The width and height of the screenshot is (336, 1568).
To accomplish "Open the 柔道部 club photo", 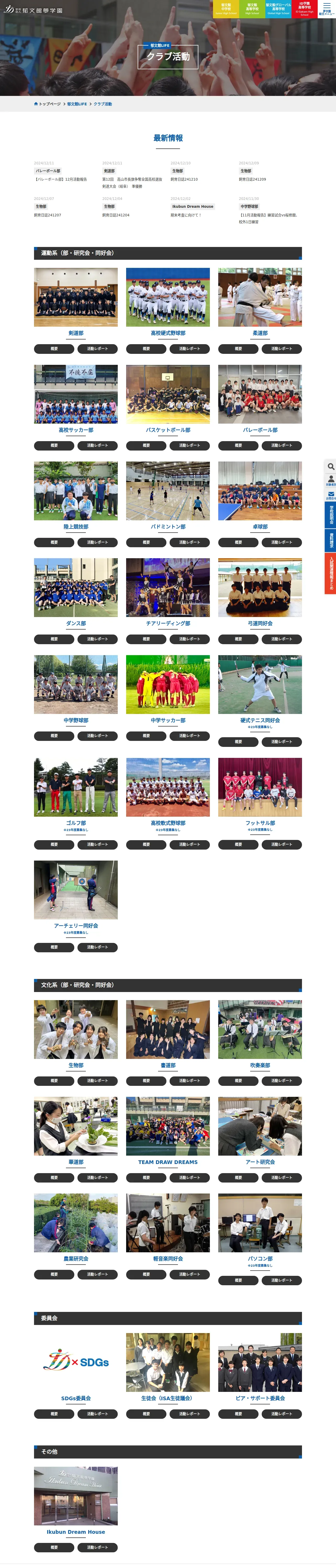I will pyautogui.click(x=260, y=297).
